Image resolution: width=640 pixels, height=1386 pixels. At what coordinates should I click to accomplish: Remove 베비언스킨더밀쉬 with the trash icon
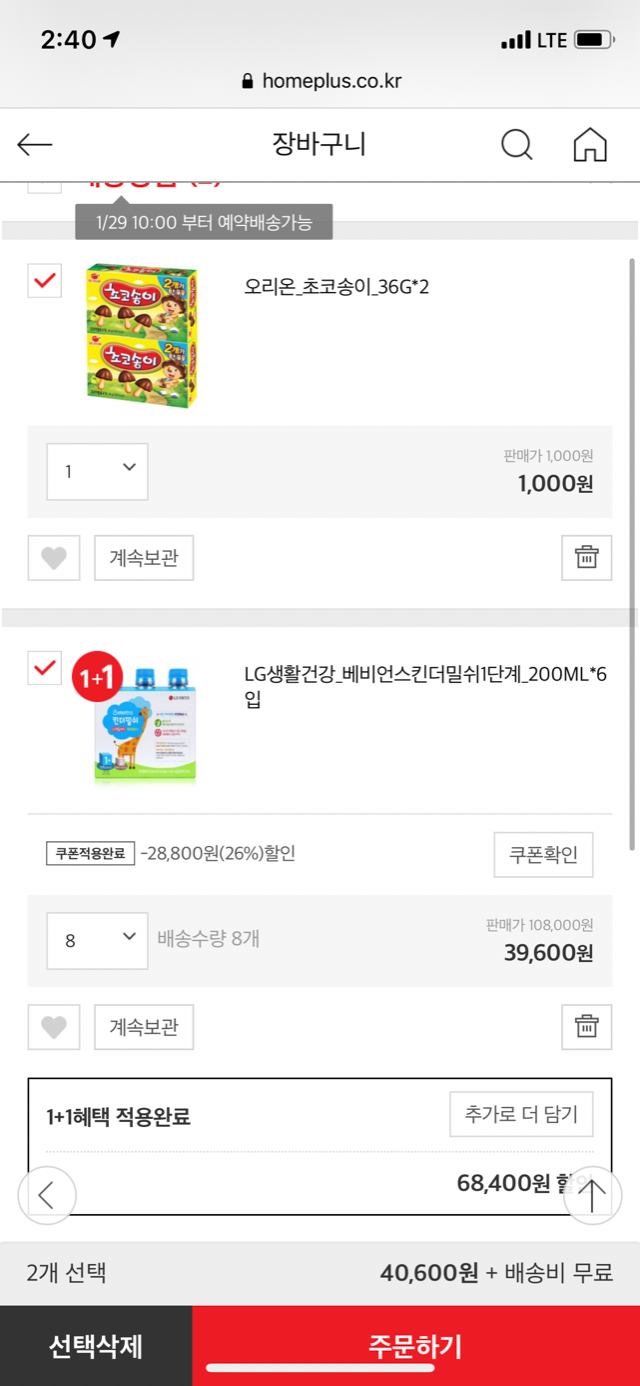[x=586, y=1027]
